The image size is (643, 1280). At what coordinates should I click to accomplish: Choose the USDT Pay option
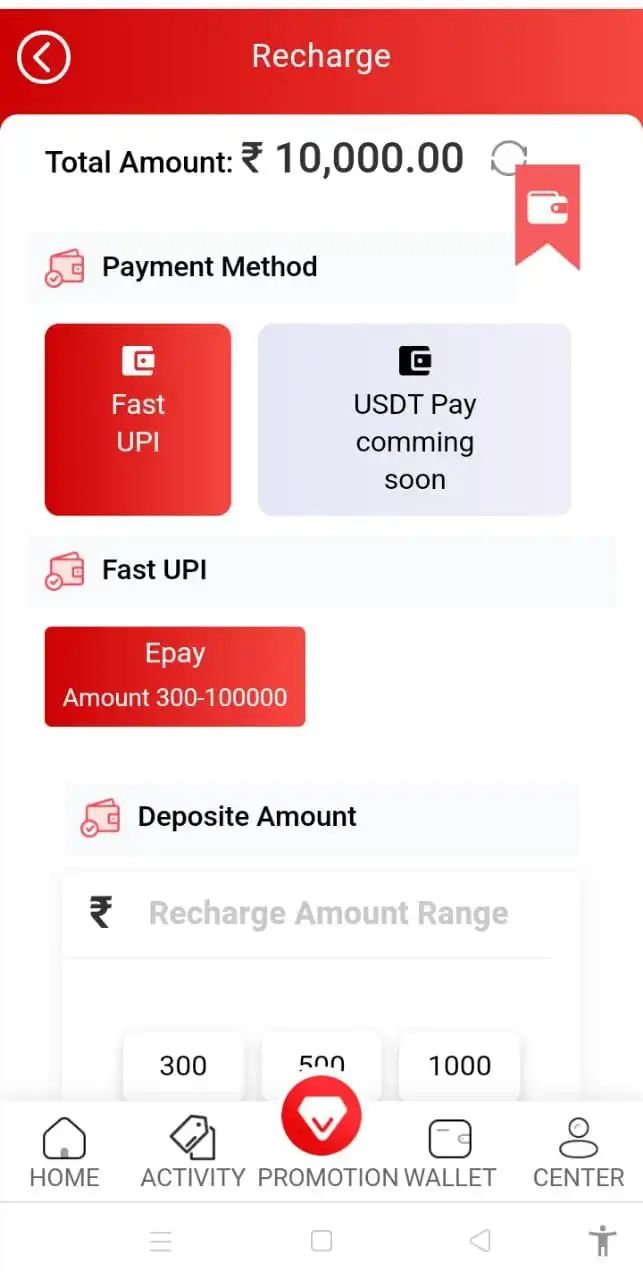pyautogui.click(x=414, y=419)
